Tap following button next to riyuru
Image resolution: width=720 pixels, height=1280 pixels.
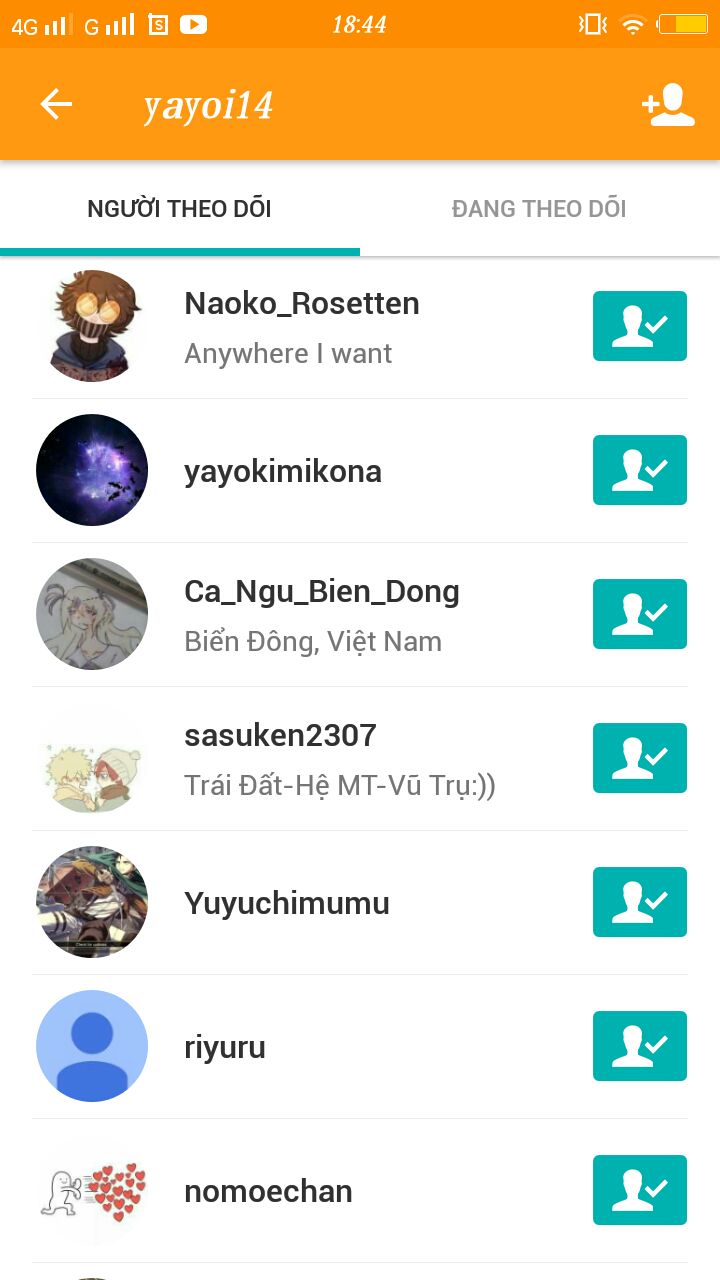[639, 1046]
